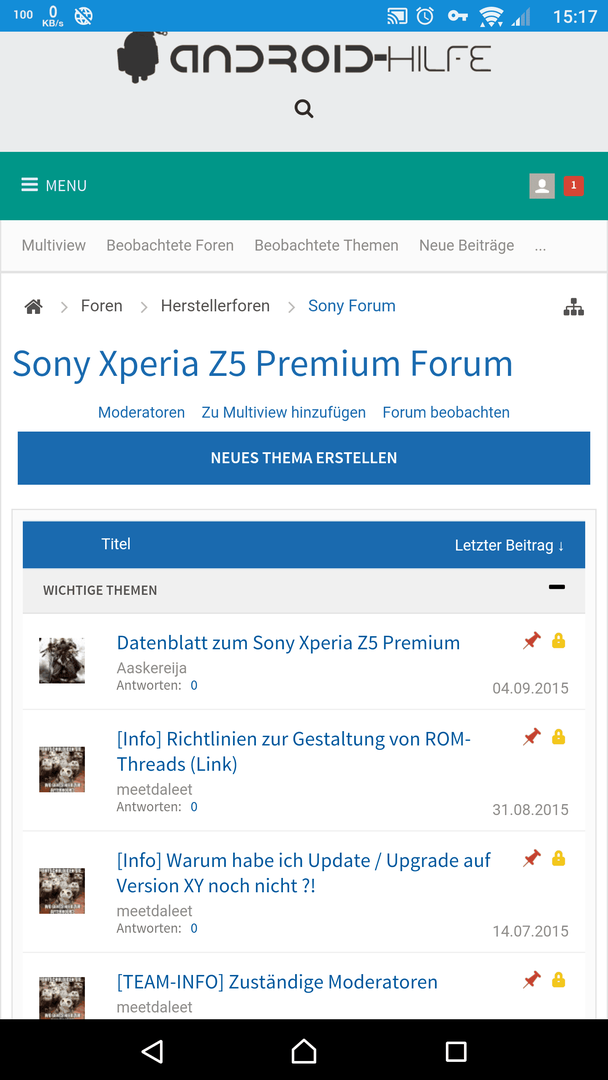Create a new thread with Neues Thema erstellen
608x1080 pixels.
(x=304, y=458)
